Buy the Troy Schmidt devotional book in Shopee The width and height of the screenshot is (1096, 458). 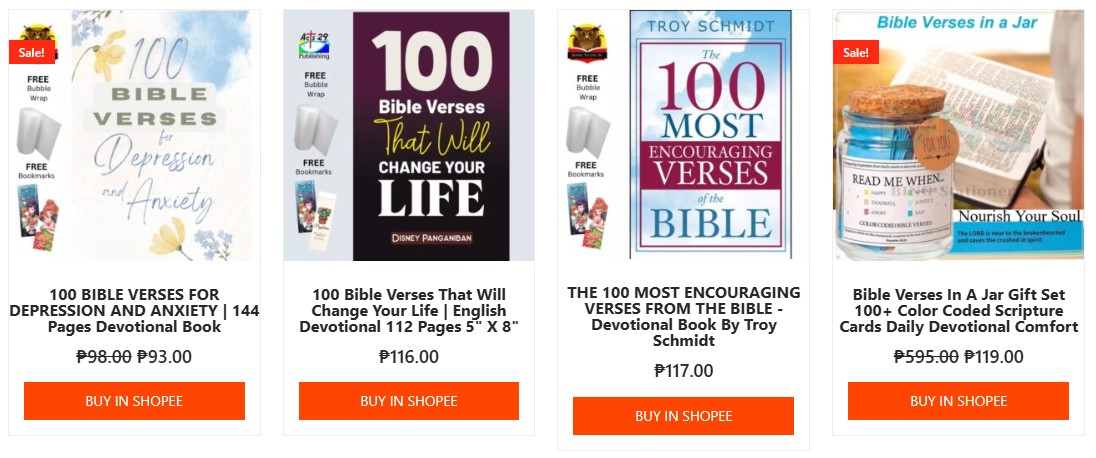683,416
